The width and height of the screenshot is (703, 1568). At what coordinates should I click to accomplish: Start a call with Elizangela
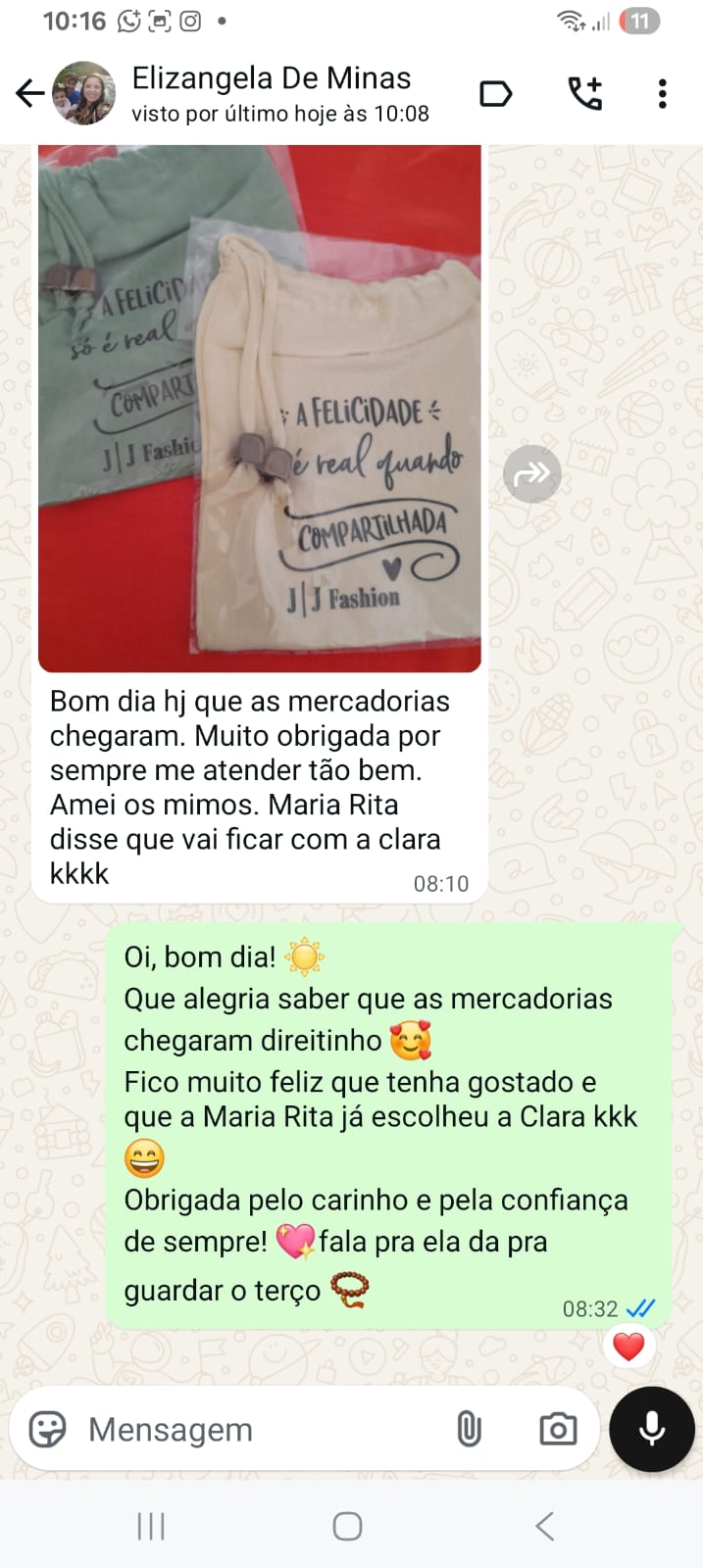585,94
